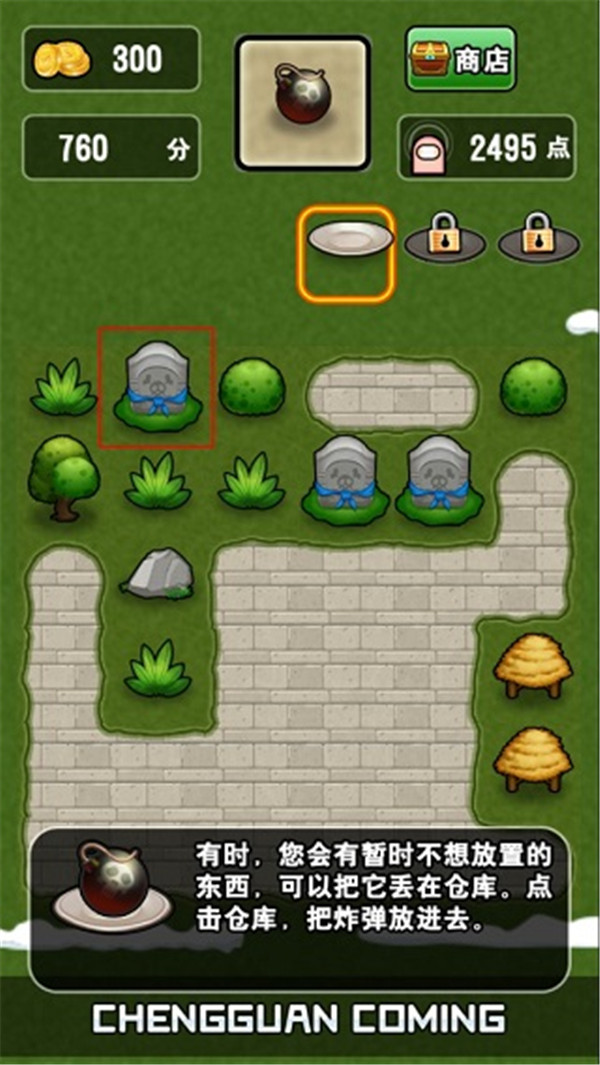Select the red-outlined bear tombstone tile
This screenshot has height=1065, width=600.
(x=156, y=386)
